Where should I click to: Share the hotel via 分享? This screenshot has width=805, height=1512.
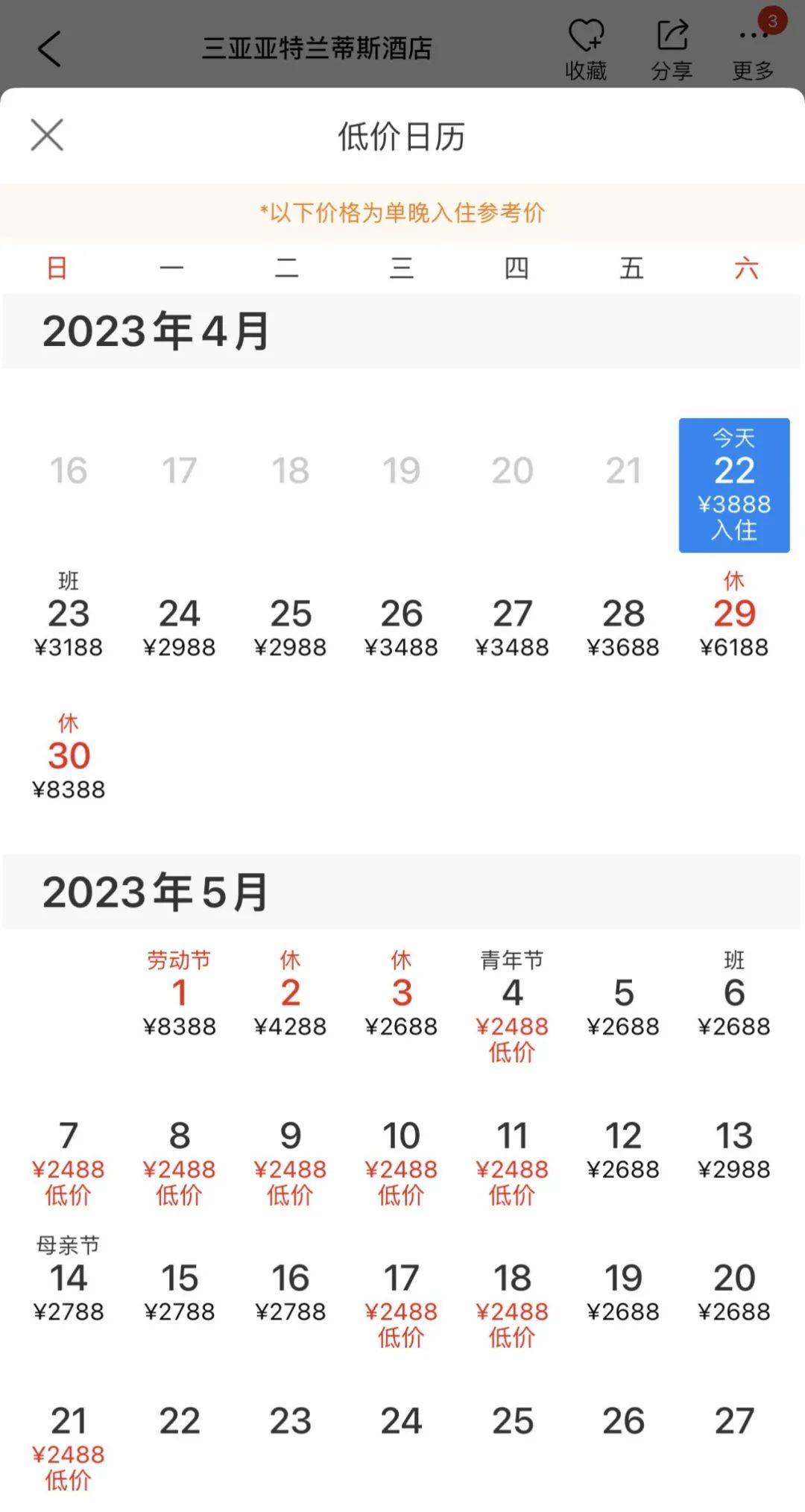[672, 49]
